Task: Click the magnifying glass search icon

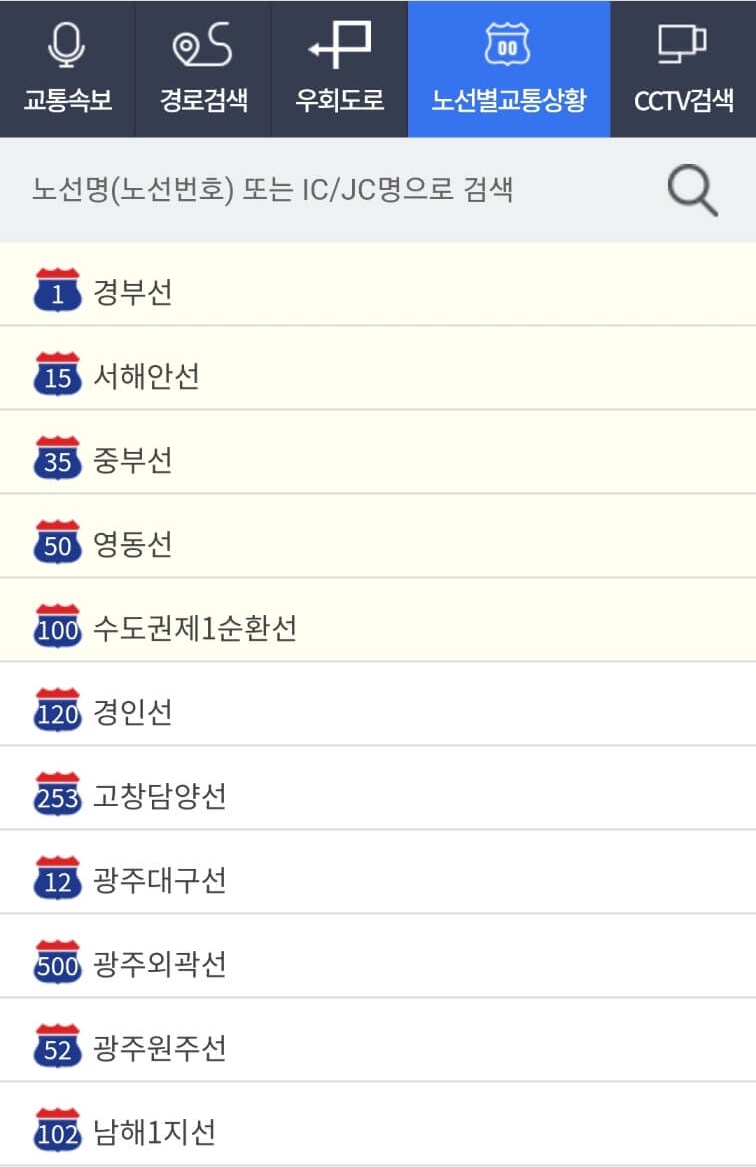Action: [x=694, y=191]
